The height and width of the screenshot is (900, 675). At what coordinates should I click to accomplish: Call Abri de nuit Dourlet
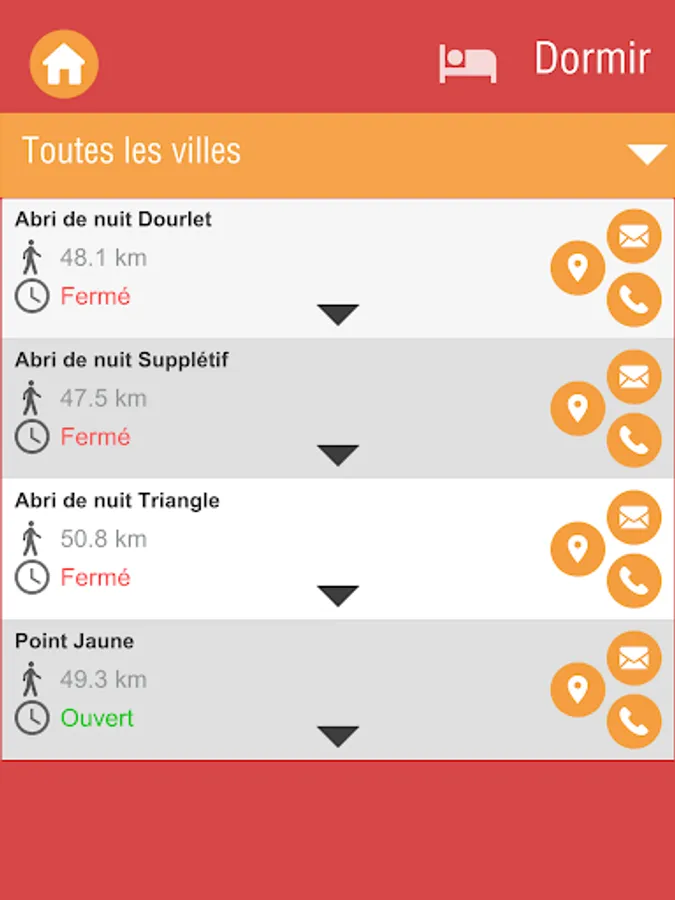click(x=634, y=299)
